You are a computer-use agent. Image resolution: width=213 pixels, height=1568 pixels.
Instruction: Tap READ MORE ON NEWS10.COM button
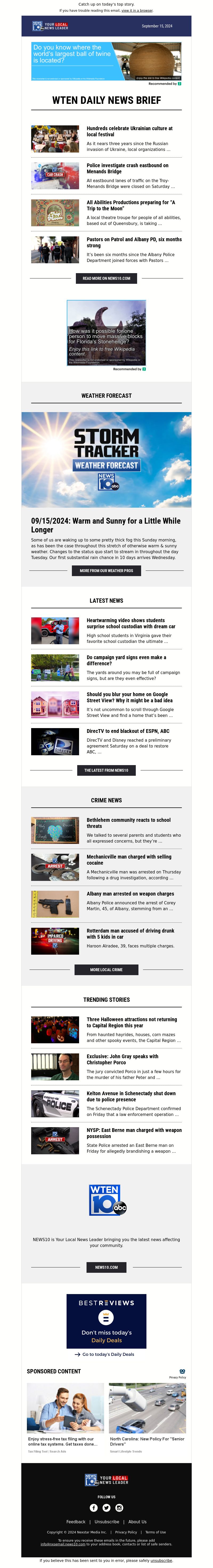(x=106, y=278)
